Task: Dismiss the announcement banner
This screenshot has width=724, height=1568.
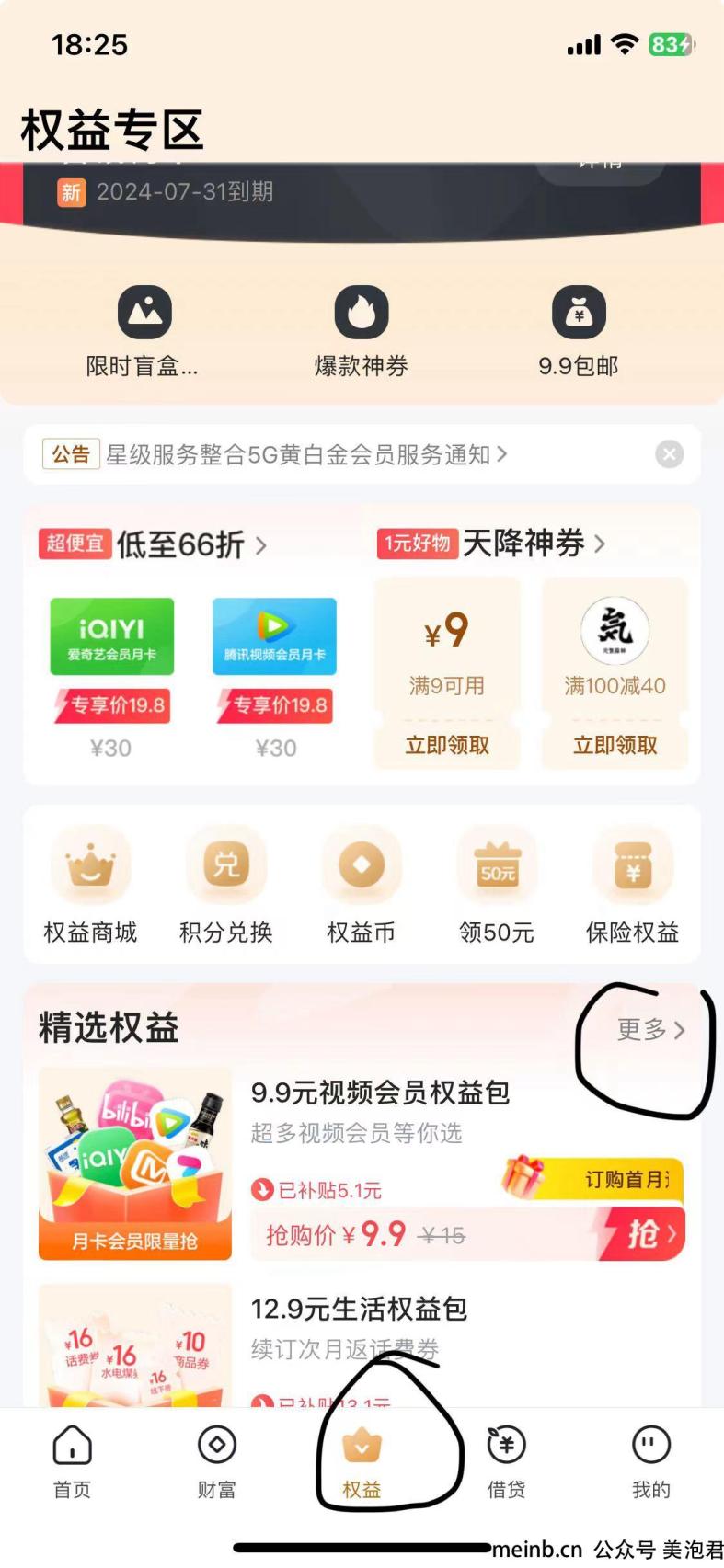Action: [x=669, y=454]
